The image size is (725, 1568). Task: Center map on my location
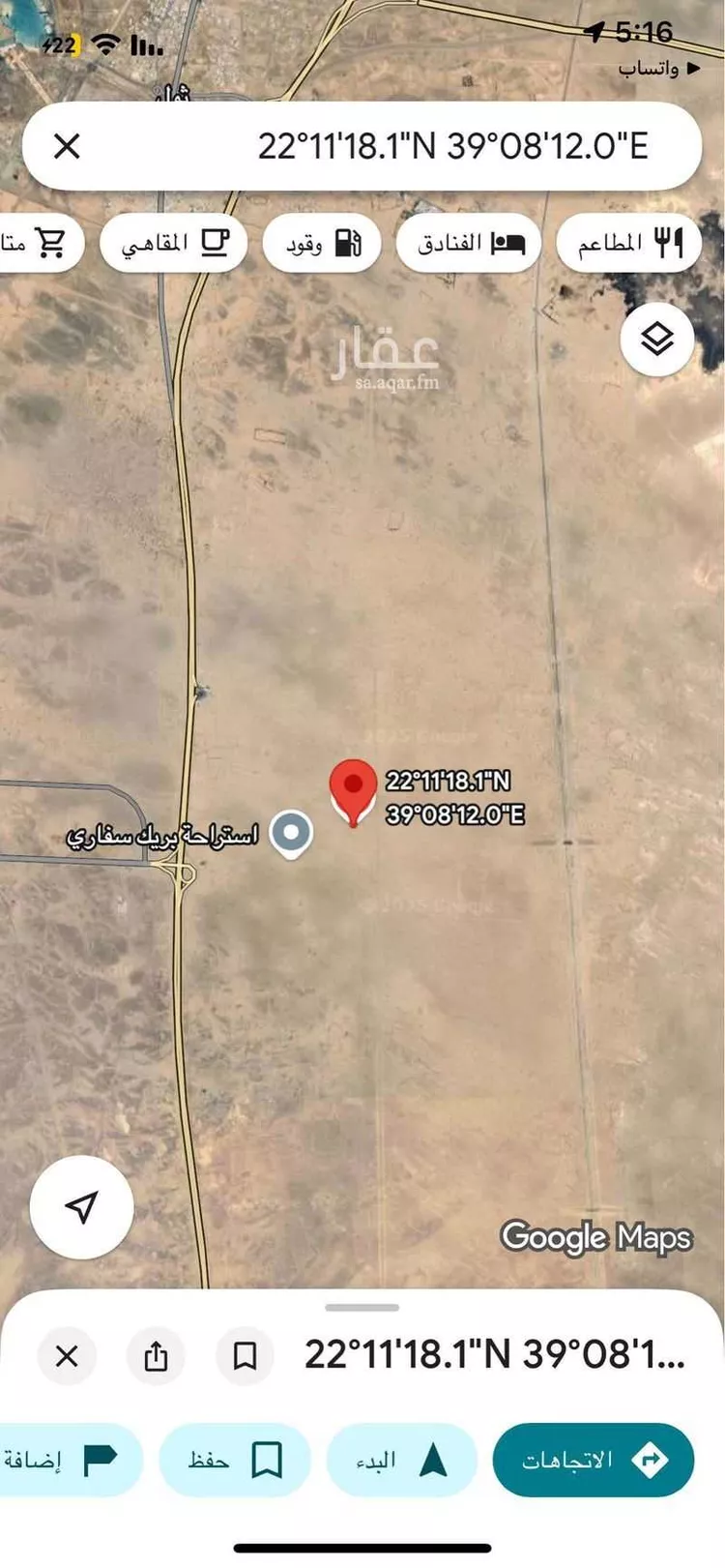81,1206
